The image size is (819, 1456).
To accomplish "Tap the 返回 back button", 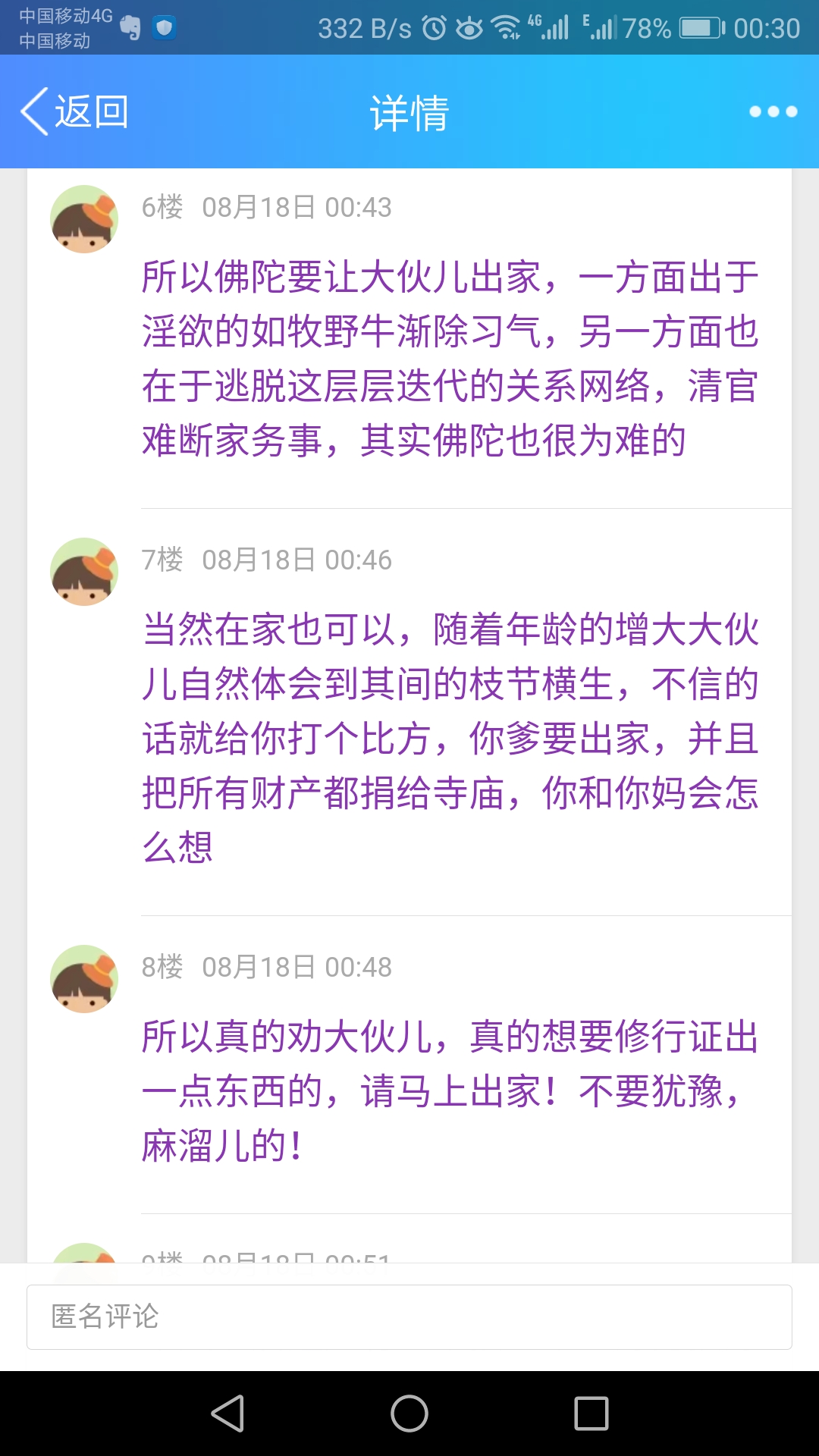I will (x=74, y=112).
